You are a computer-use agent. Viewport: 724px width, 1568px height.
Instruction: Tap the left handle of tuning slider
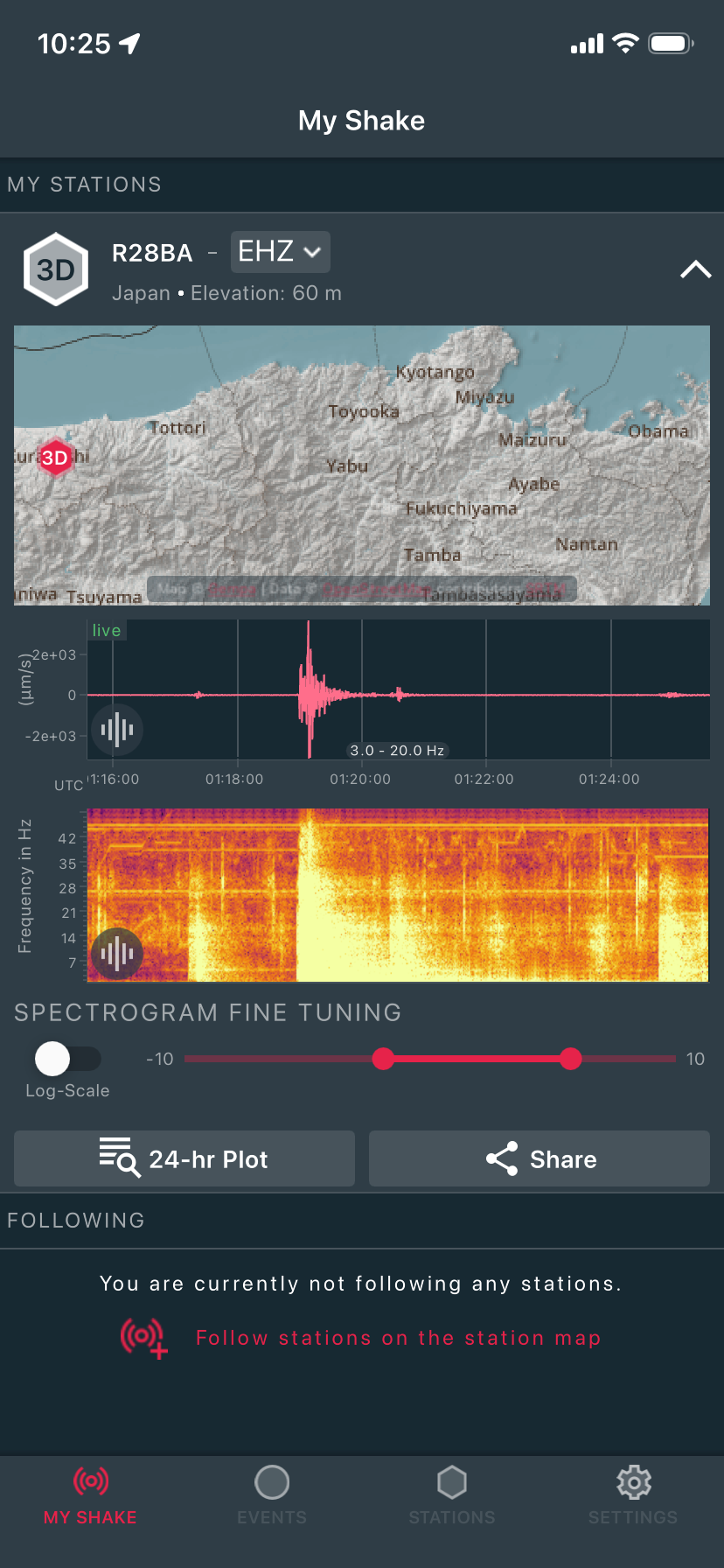[383, 1059]
